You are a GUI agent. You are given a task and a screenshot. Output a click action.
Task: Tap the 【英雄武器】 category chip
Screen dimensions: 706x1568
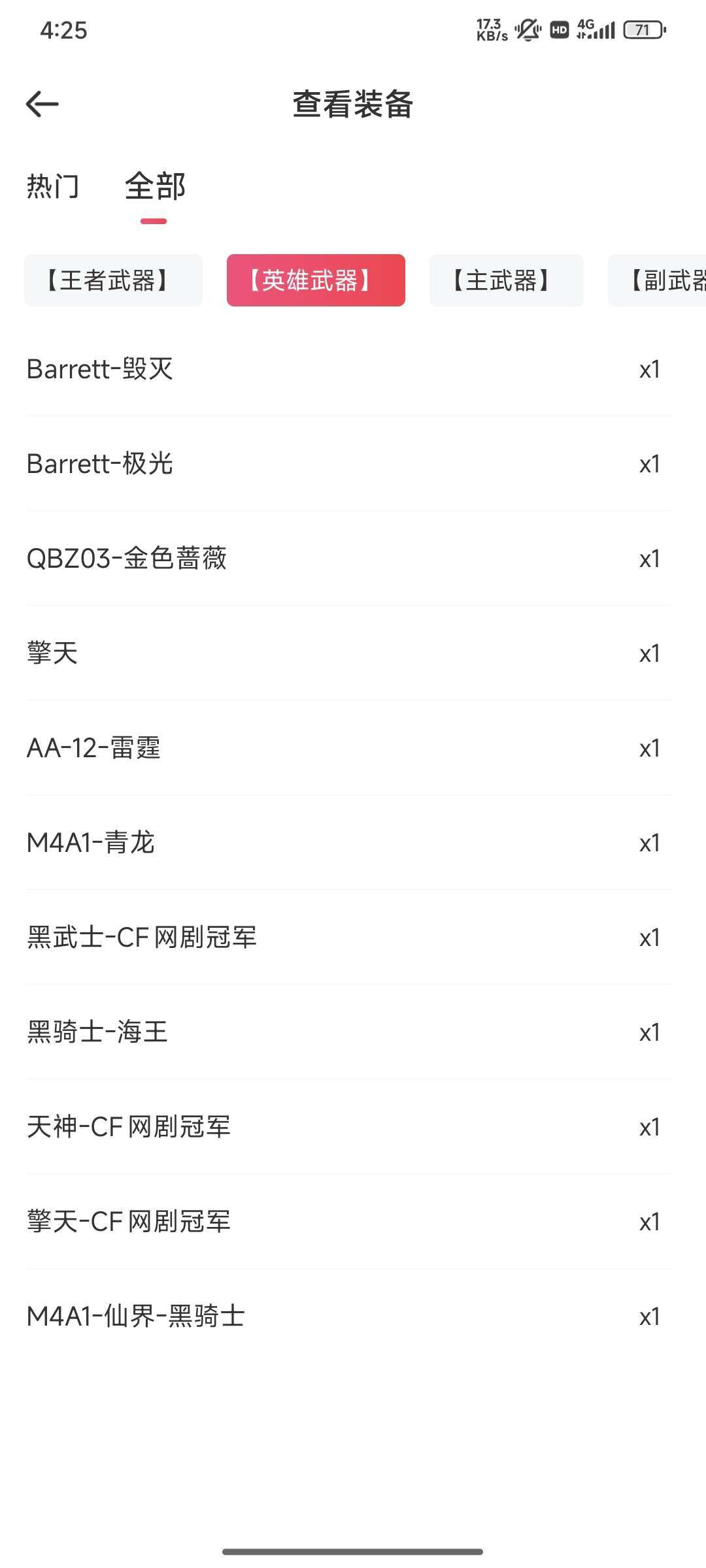coord(316,280)
